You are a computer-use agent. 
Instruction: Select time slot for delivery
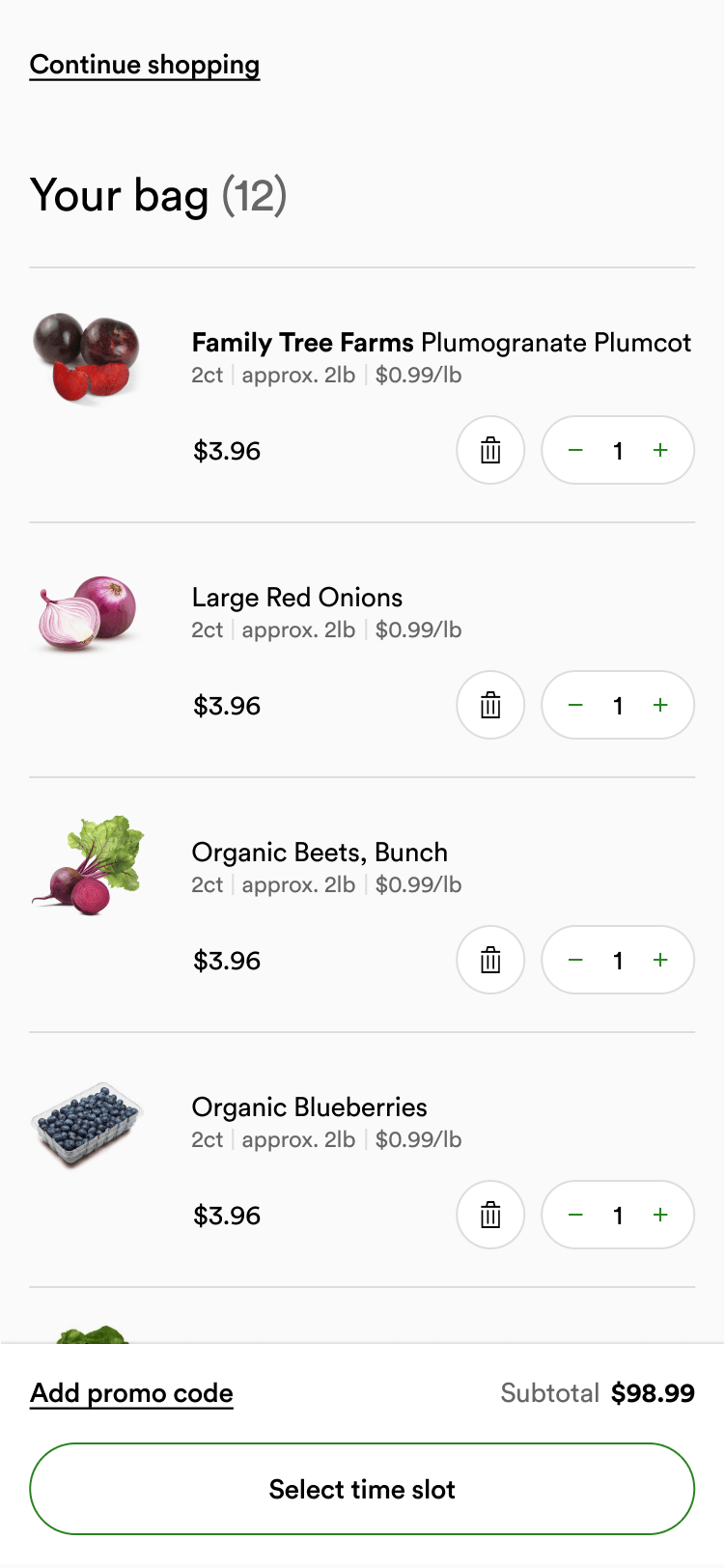pos(362,1489)
